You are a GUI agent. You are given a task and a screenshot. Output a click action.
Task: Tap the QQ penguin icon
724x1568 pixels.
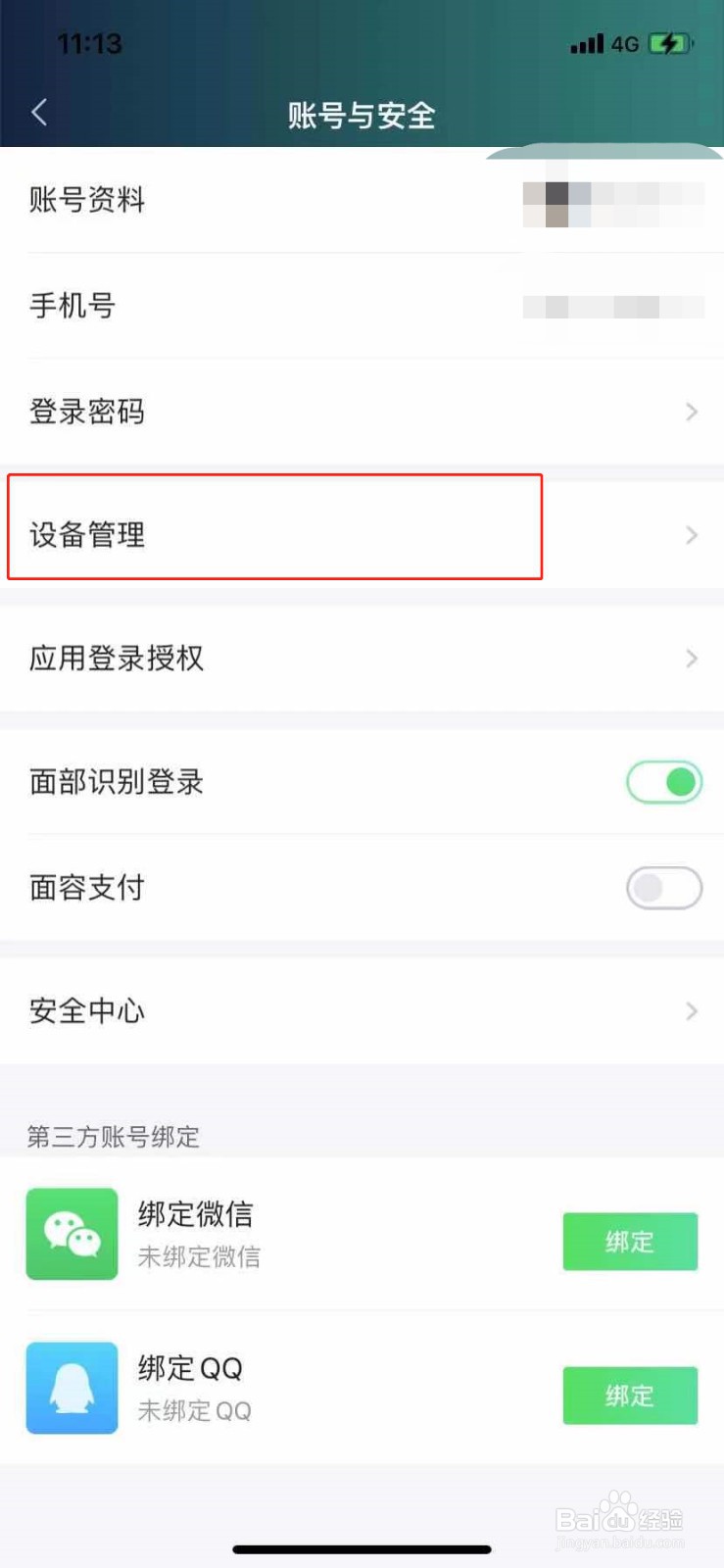(x=71, y=1388)
